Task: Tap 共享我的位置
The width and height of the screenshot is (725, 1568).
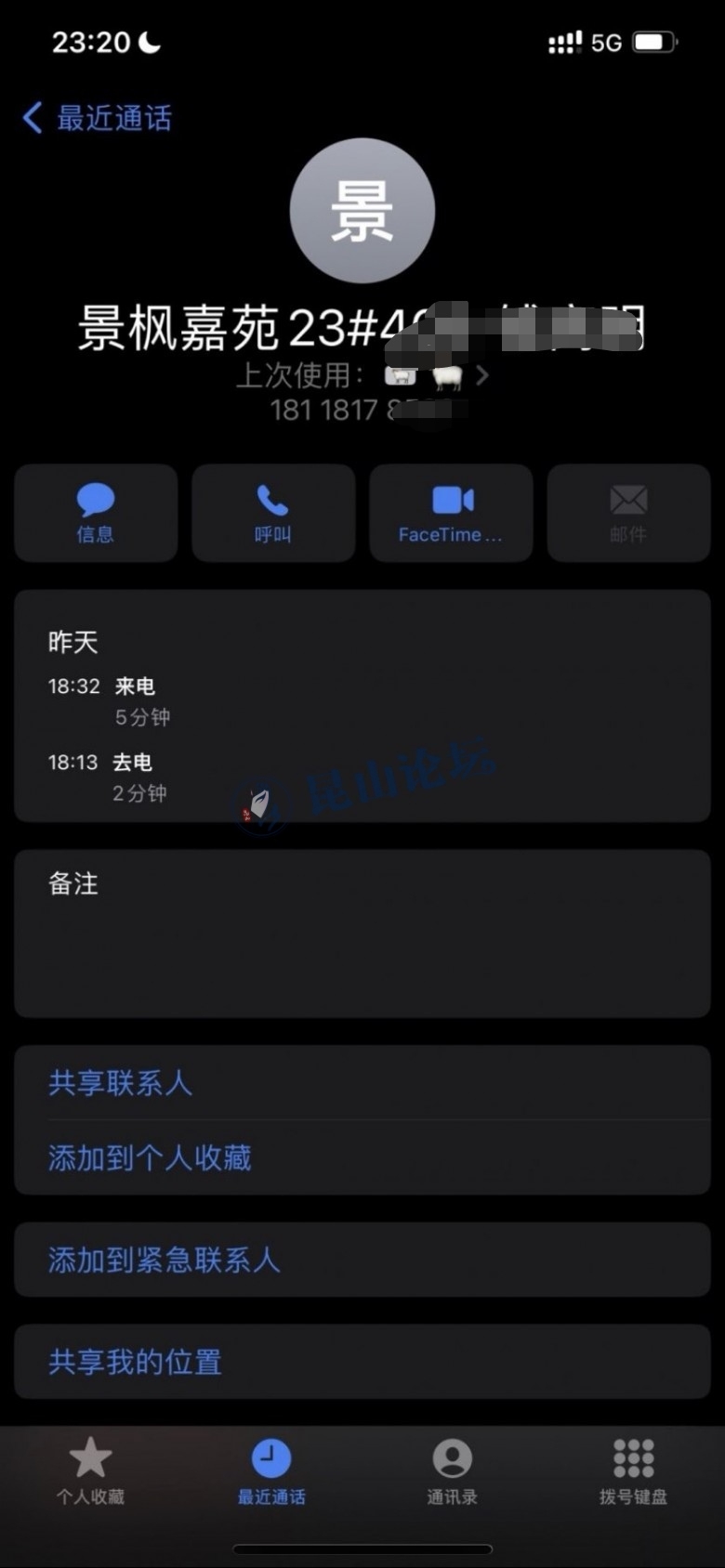Action: [x=136, y=1362]
